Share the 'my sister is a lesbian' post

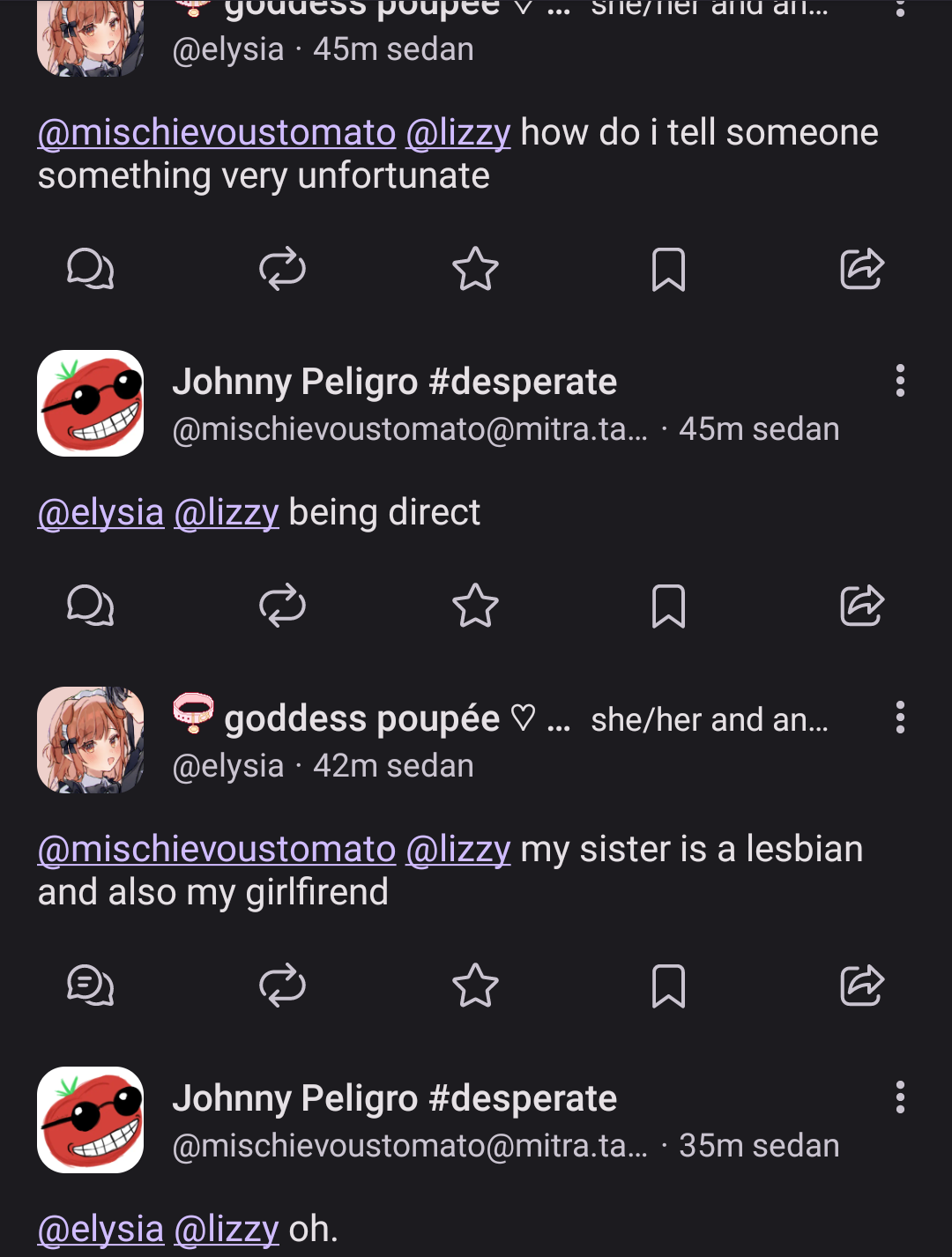(x=861, y=986)
